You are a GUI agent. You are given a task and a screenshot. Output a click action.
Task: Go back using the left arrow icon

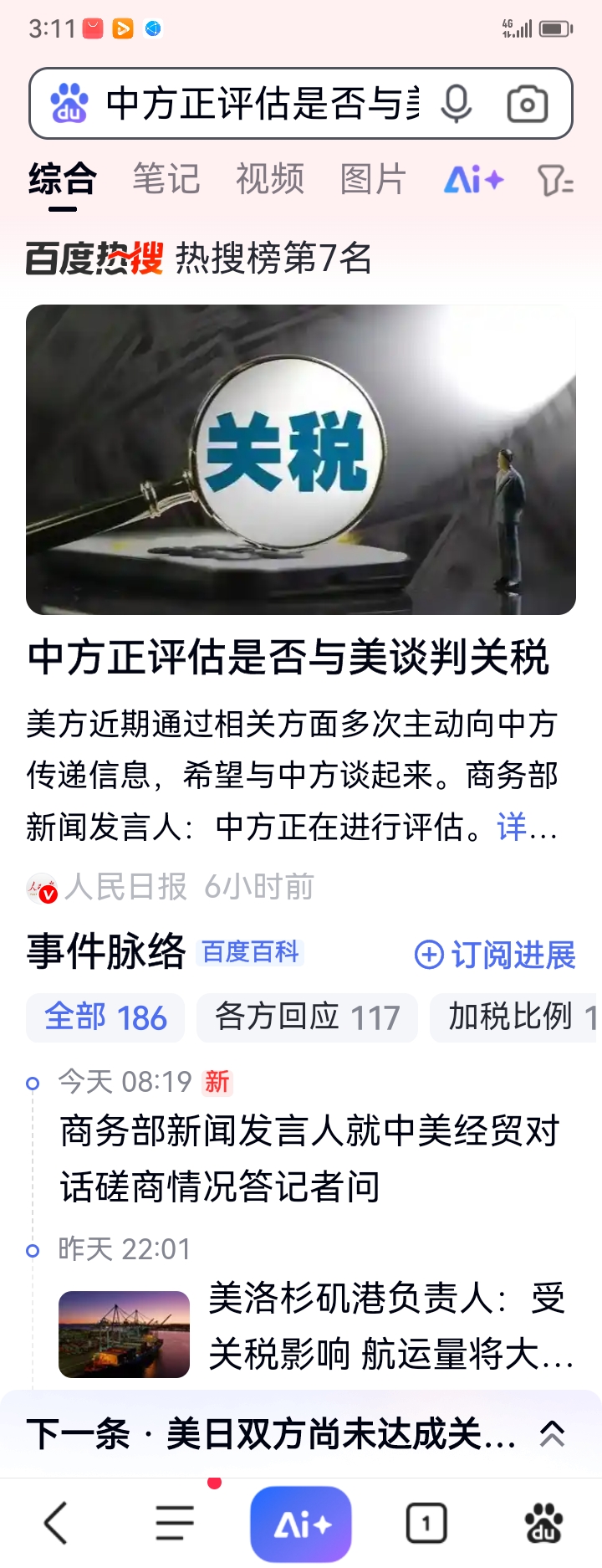click(x=56, y=1522)
